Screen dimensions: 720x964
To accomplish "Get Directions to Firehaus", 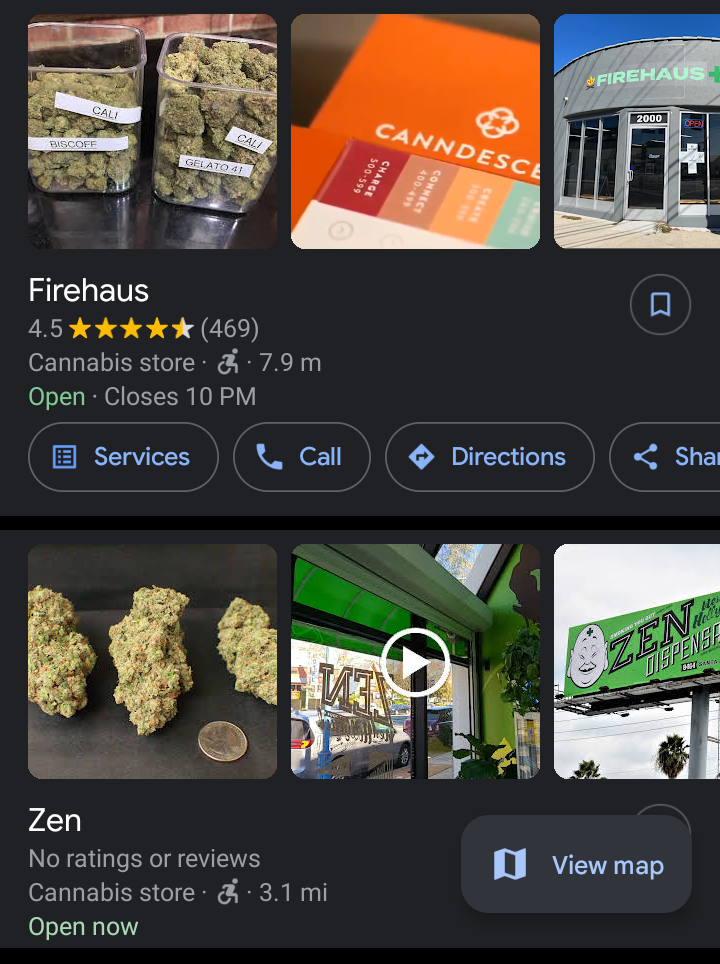I will (489, 457).
